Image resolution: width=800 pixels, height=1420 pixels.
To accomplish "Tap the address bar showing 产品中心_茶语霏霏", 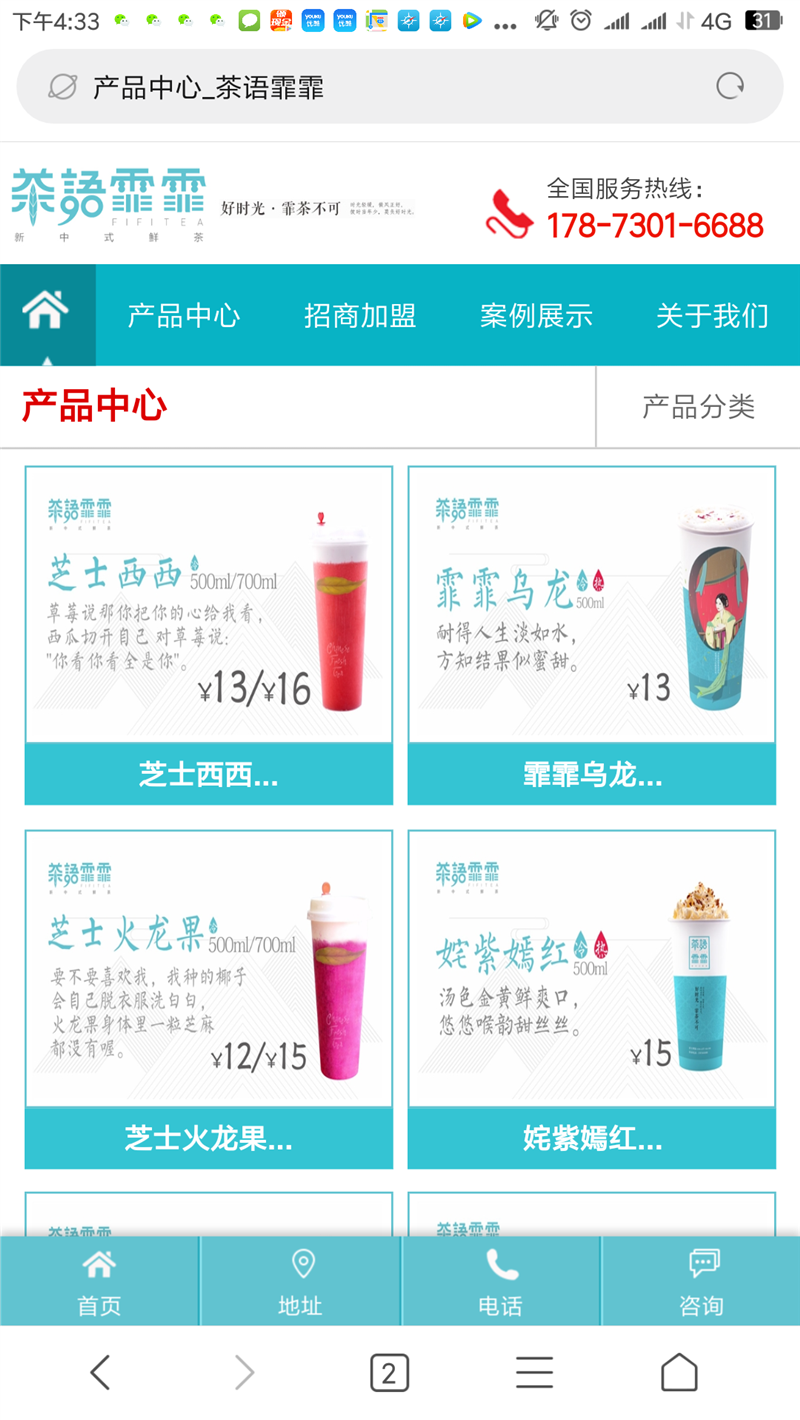I will 380,87.
